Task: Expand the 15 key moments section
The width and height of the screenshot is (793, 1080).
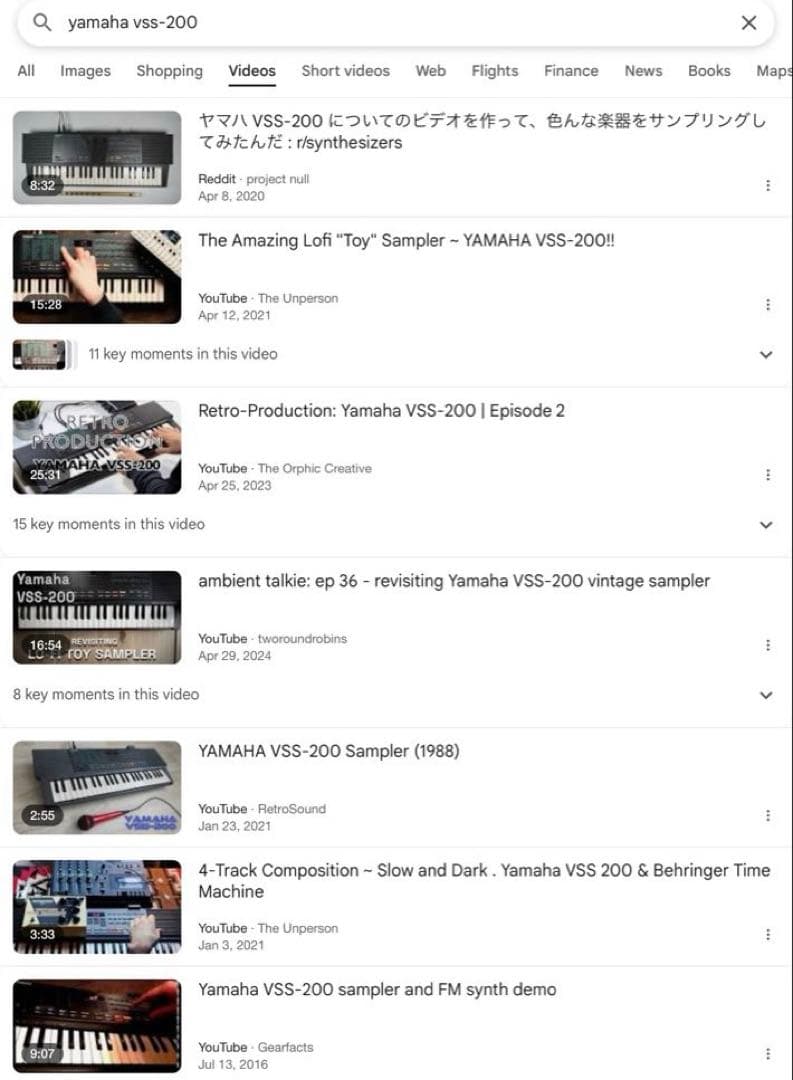Action: pos(766,524)
